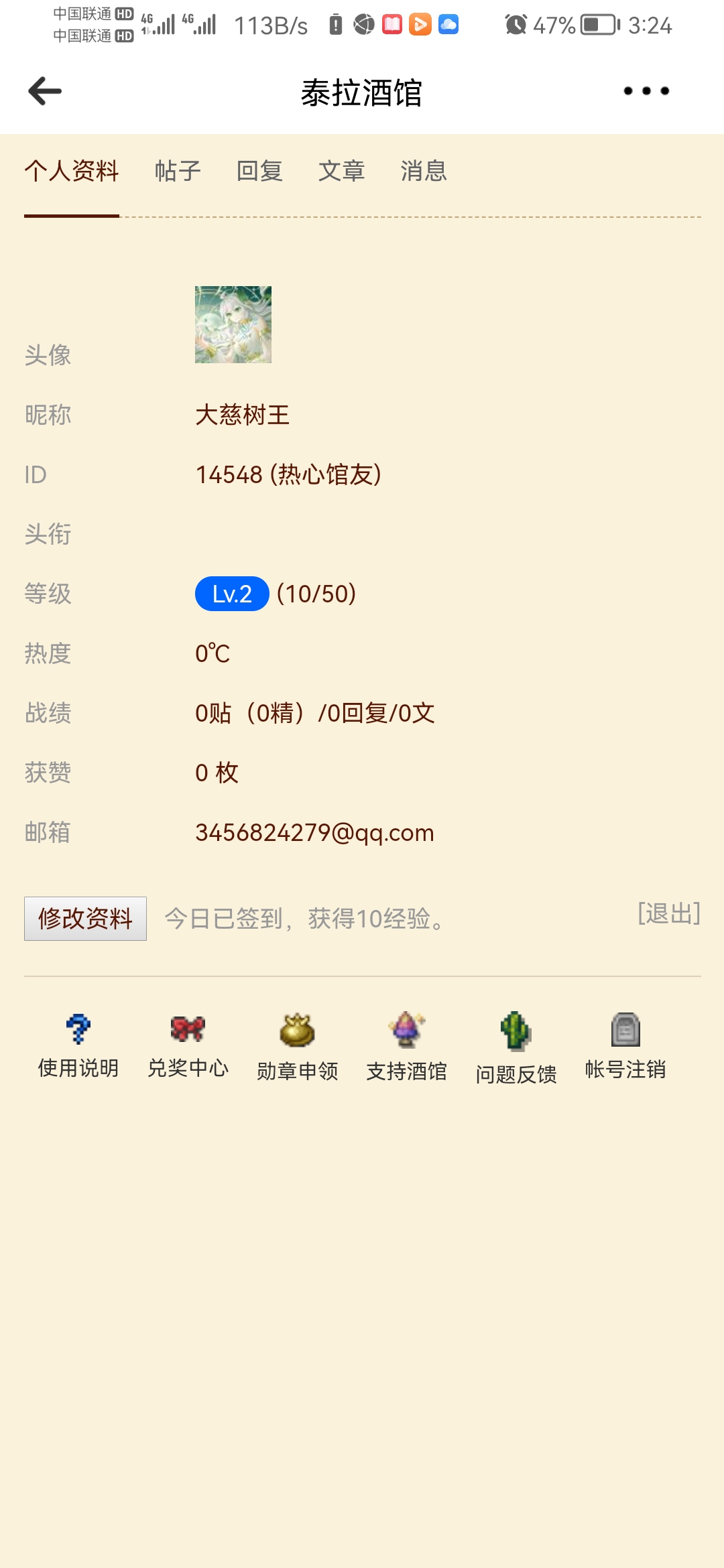The width and height of the screenshot is (724, 1568).
Task: Open the 兑奖中心 reward center
Action: tap(188, 1046)
